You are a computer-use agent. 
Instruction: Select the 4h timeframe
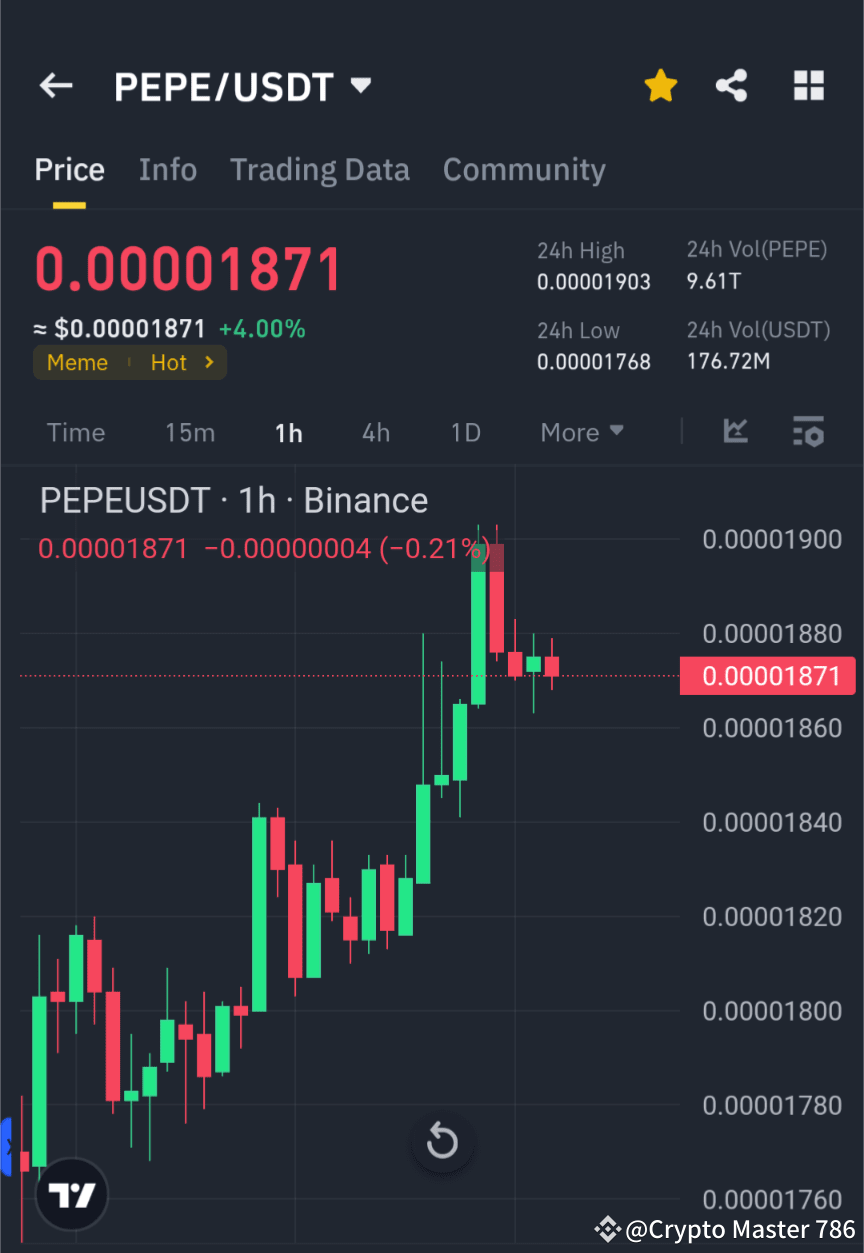pyautogui.click(x=376, y=432)
